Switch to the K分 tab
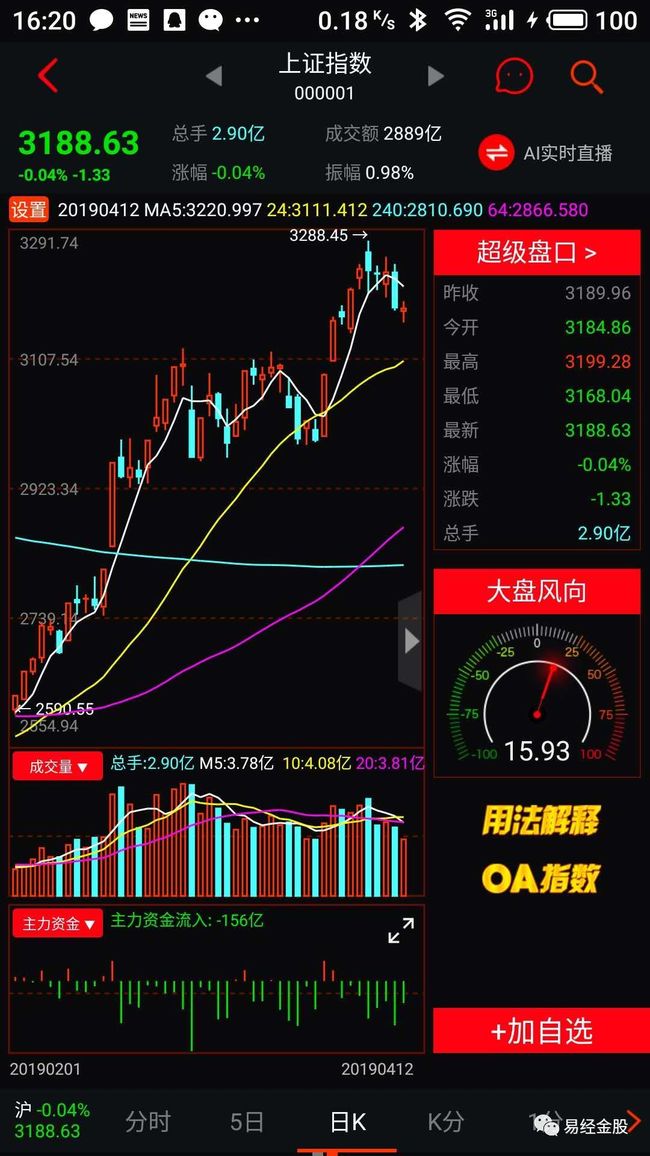The image size is (650, 1156). click(x=445, y=1121)
